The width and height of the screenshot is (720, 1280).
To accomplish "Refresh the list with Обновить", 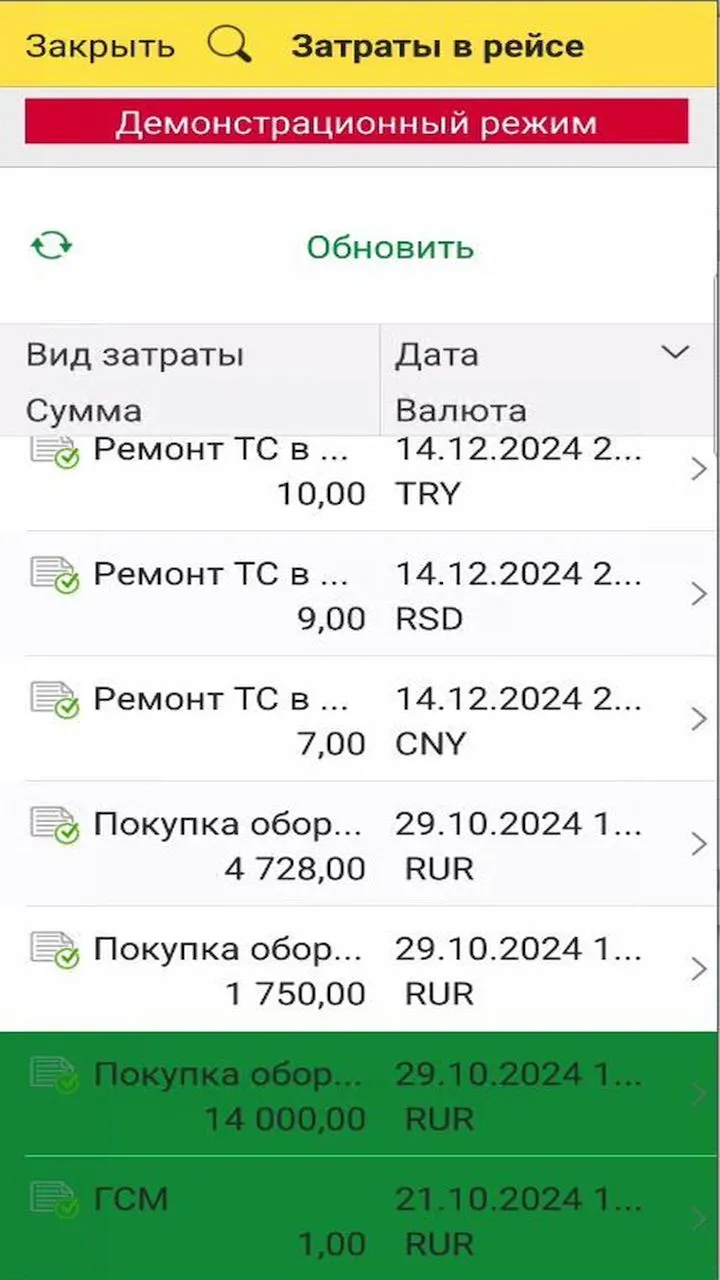I will pos(390,247).
